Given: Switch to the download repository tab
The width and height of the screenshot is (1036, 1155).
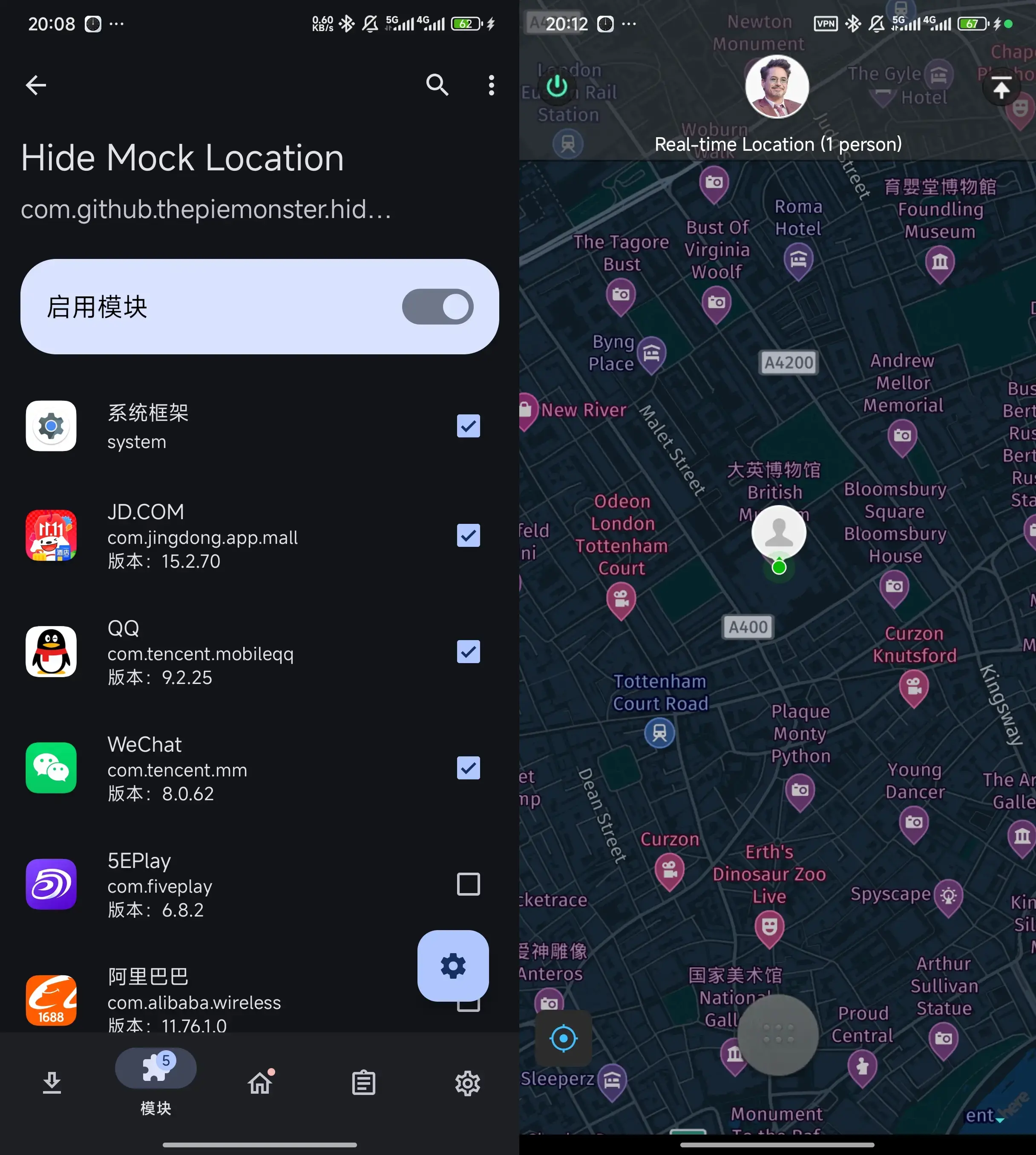Looking at the screenshot, I should (52, 1082).
